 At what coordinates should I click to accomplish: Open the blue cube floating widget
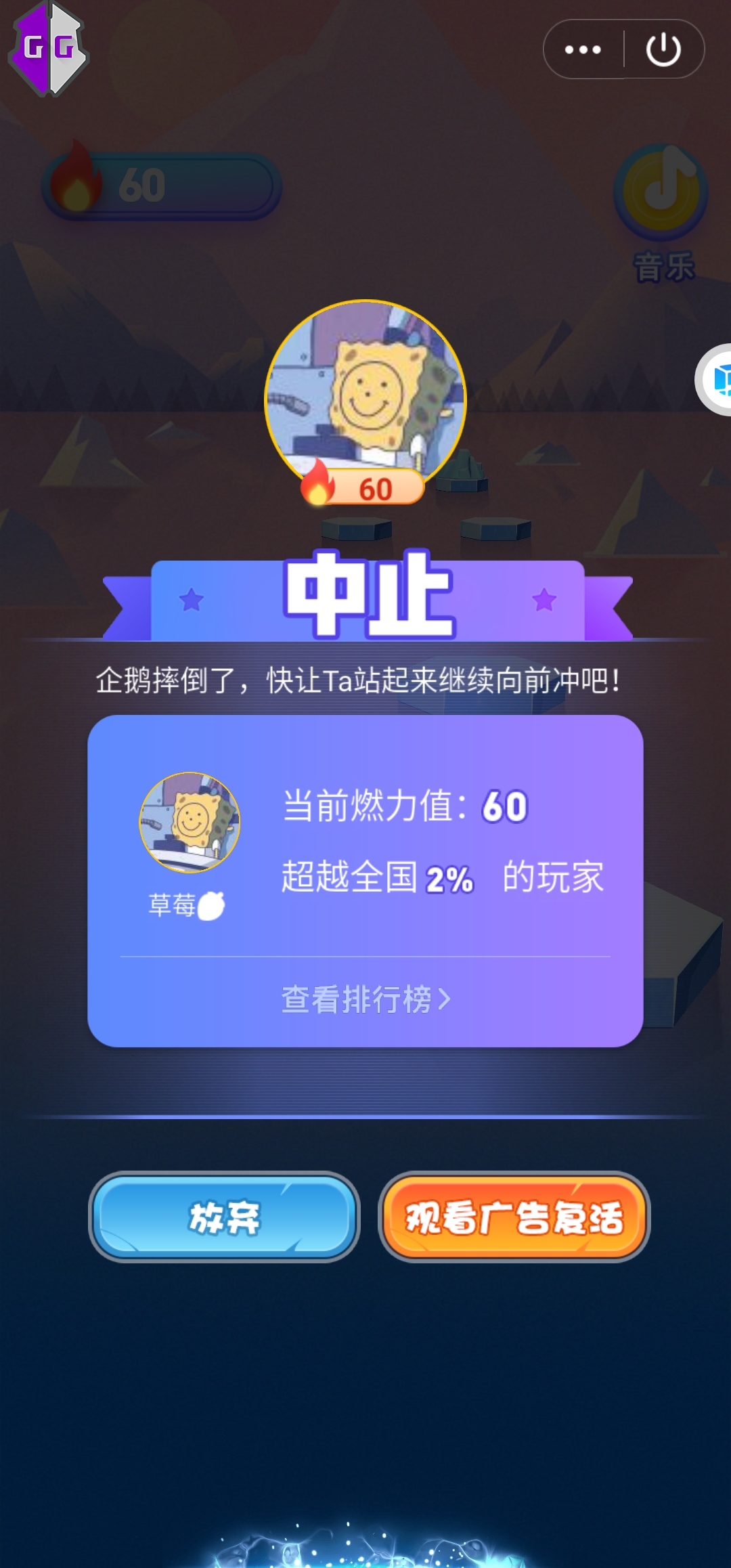pos(717,379)
